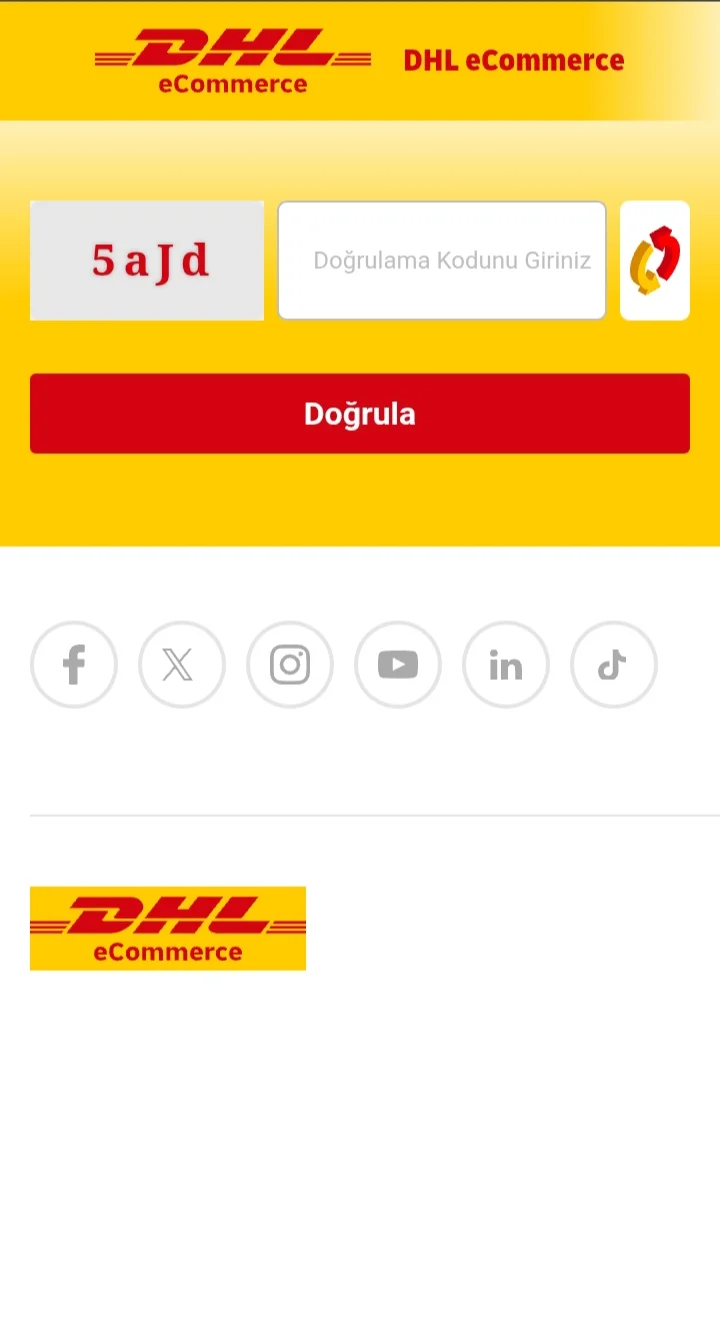This screenshot has width=720, height=1334.
Task: Focus the Doğrulama Kodunu Giriniz field
Action: (x=442, y=261)
